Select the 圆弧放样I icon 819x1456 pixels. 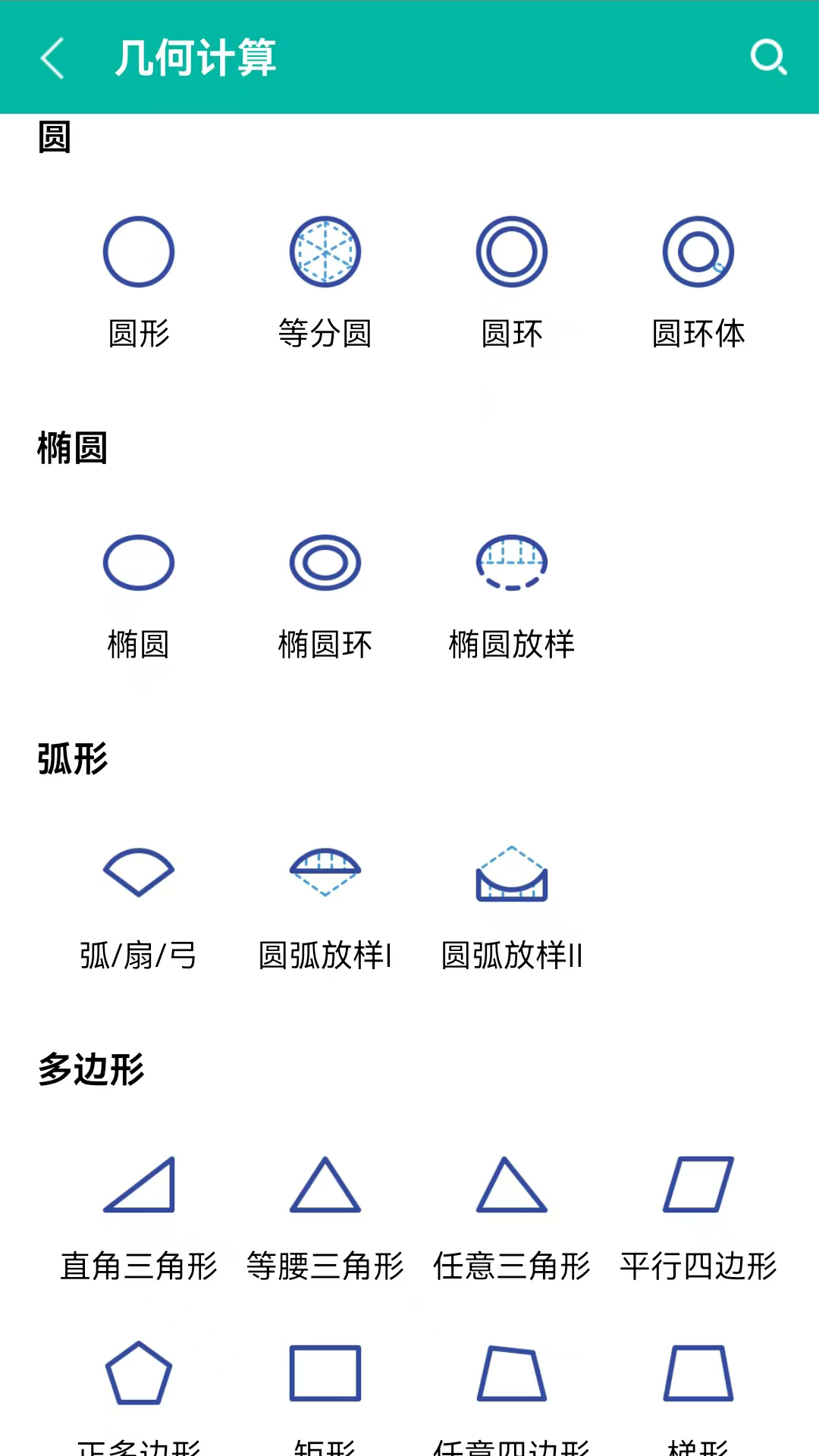tap(325, 873)
